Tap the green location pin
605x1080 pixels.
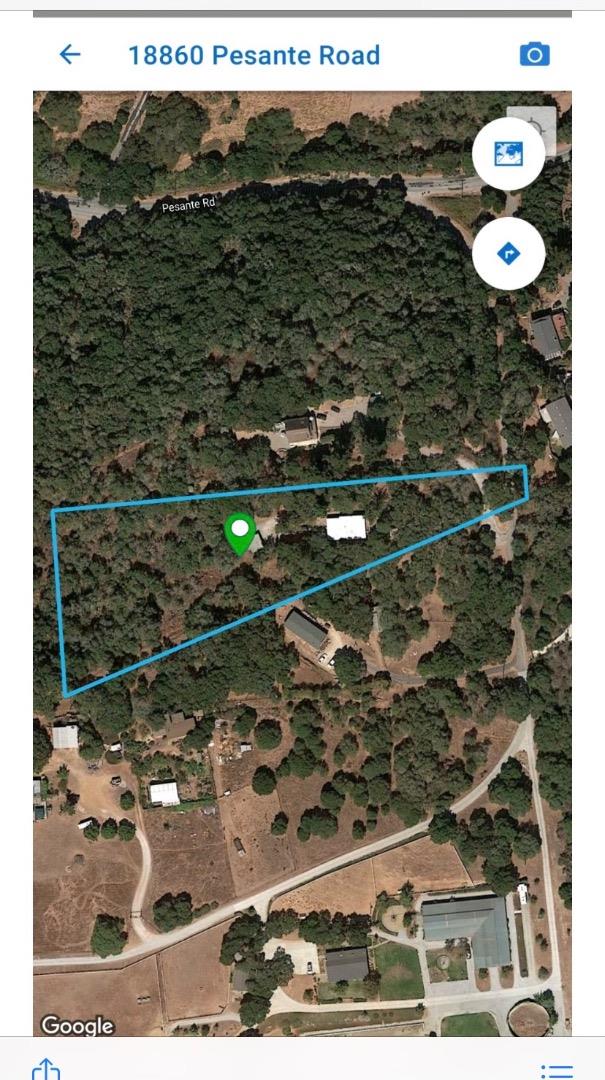pos(240,534)
